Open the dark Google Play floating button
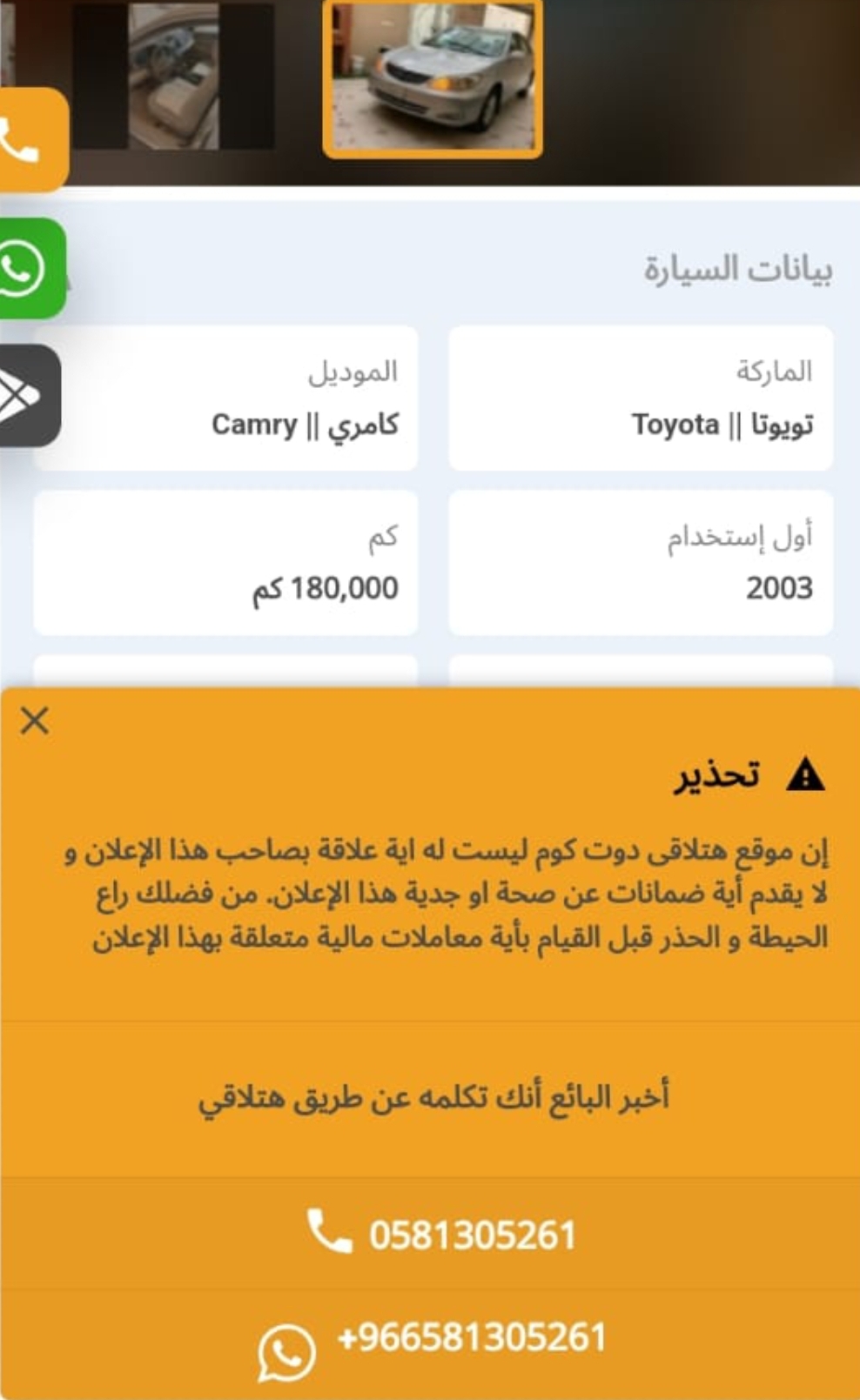This screenshot has height=1400, width=860. pyautogui.click(x=28, y=396)
